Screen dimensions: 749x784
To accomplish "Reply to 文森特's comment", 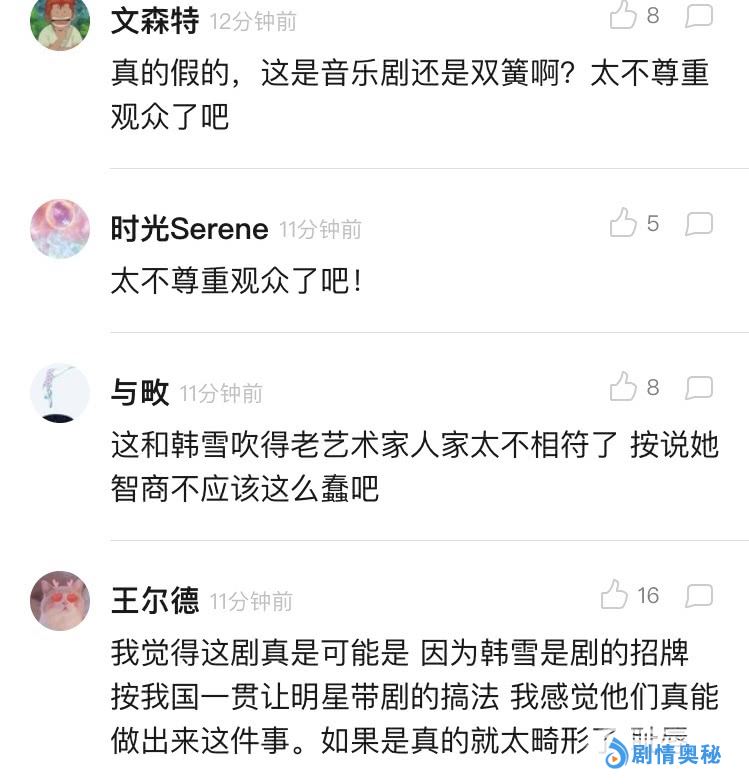I will pos(698,15).
